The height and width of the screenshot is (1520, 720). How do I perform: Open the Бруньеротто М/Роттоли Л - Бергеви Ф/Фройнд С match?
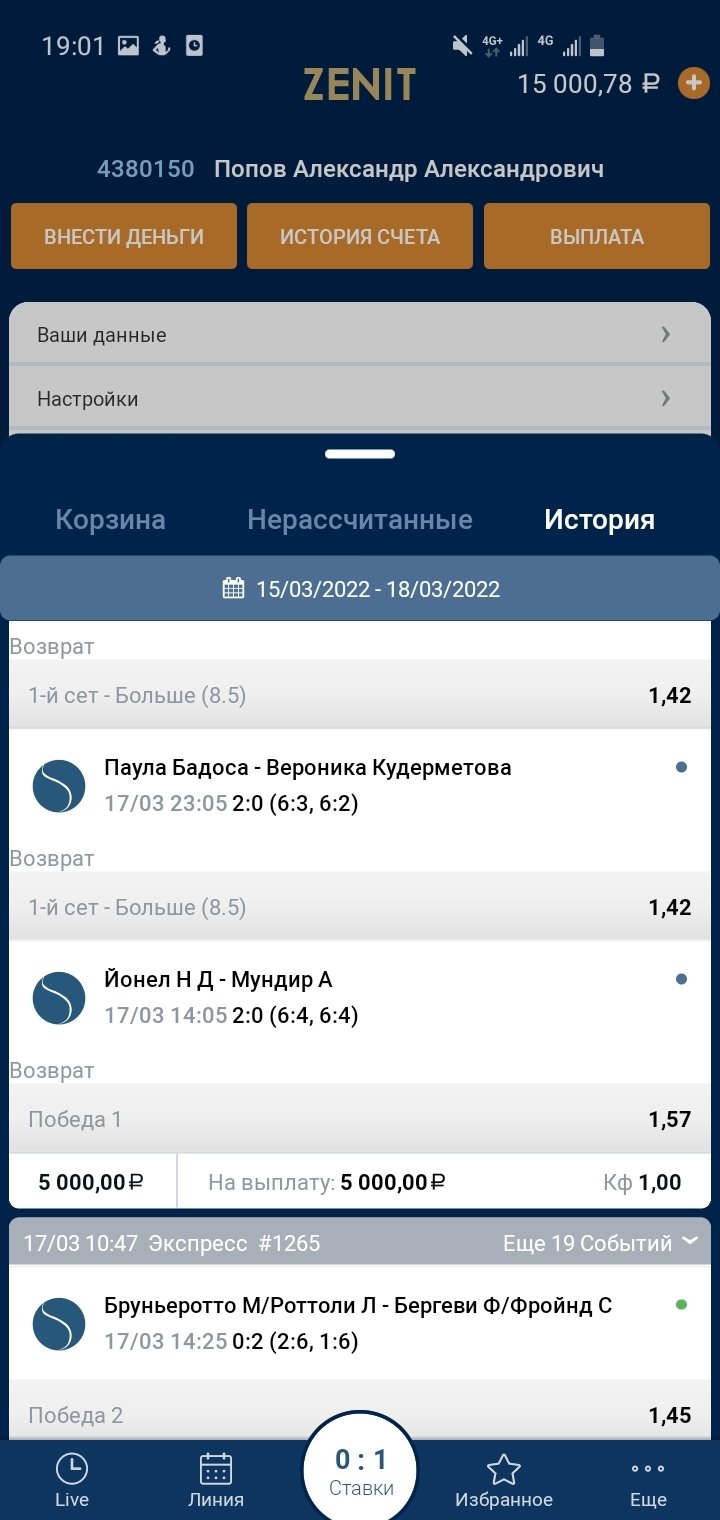[358, 1306]
